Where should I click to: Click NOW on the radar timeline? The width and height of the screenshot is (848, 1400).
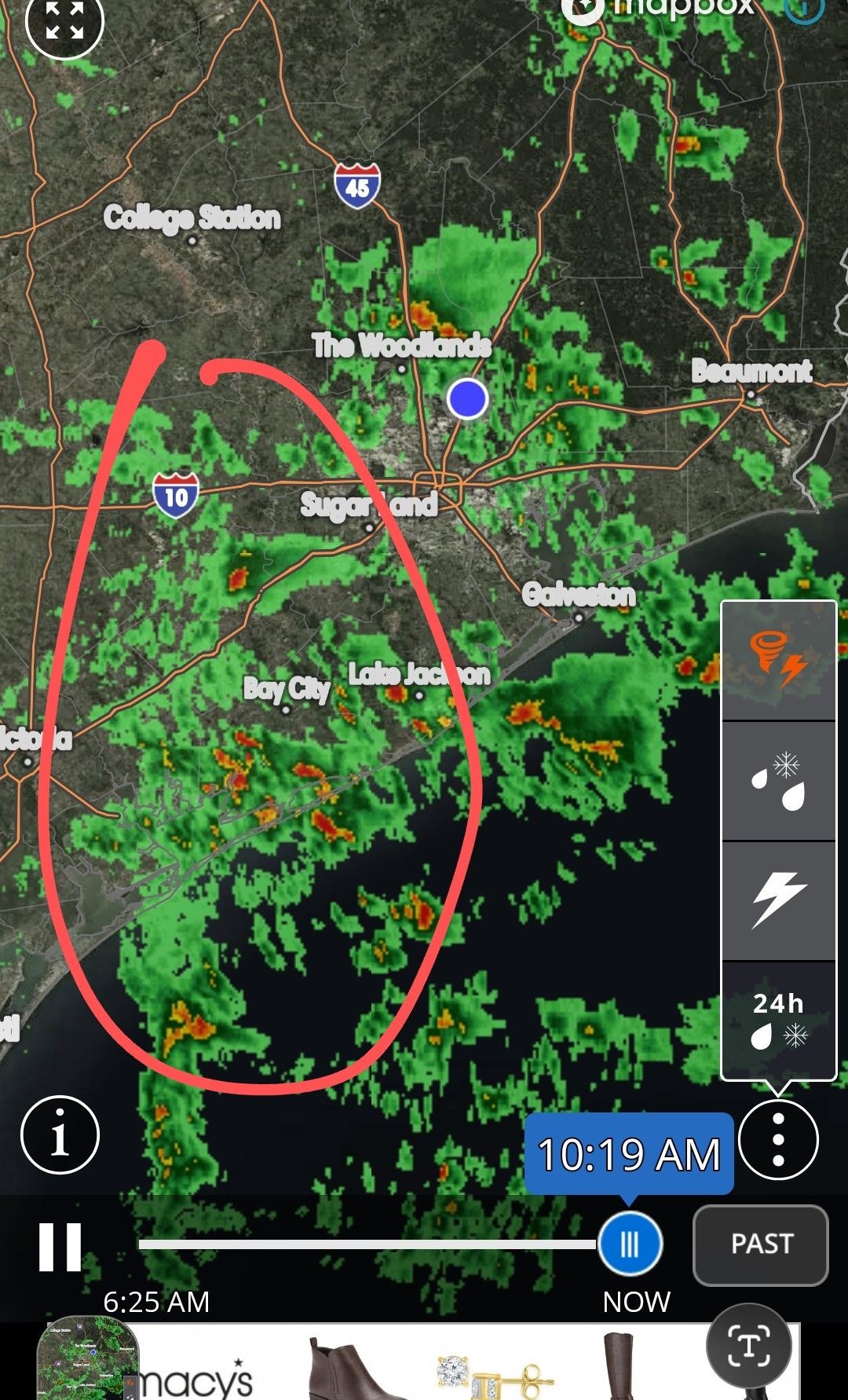636,1301
